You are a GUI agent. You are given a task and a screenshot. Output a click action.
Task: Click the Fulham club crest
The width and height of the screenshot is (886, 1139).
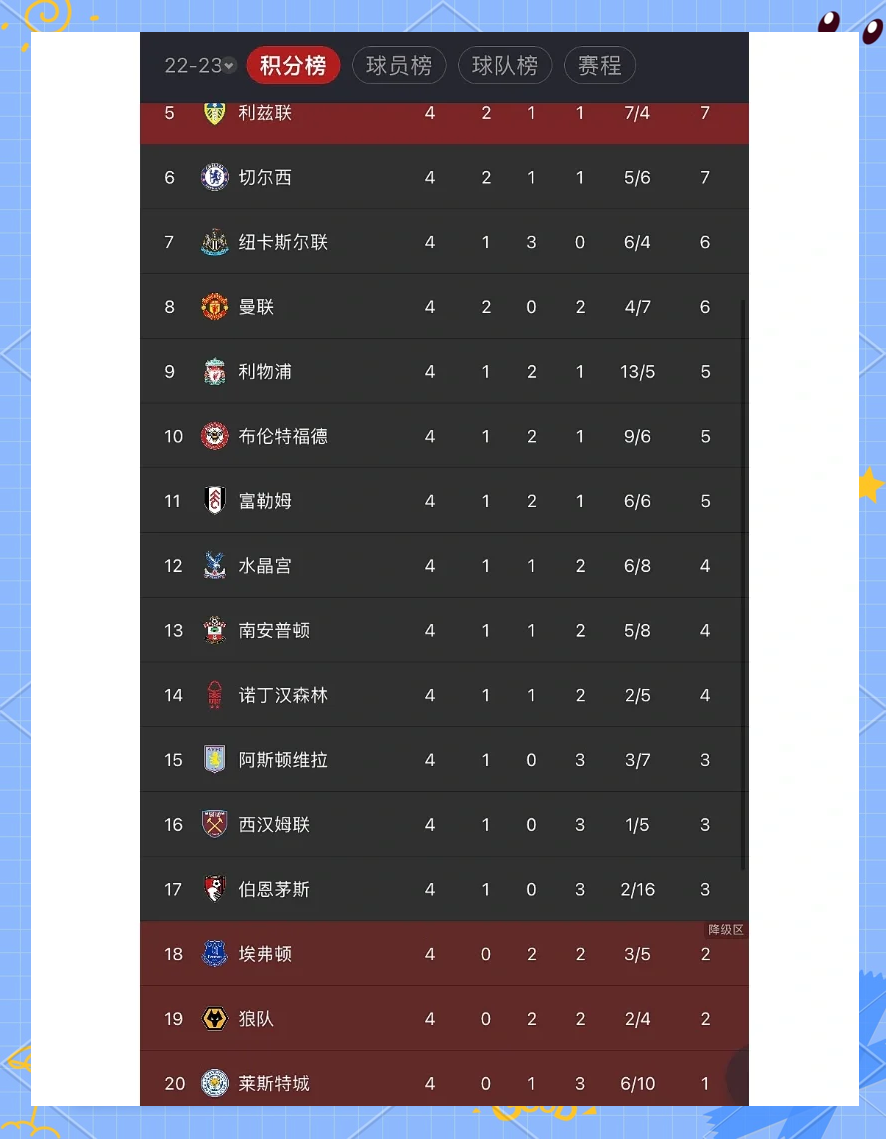[x=214, y=501]
